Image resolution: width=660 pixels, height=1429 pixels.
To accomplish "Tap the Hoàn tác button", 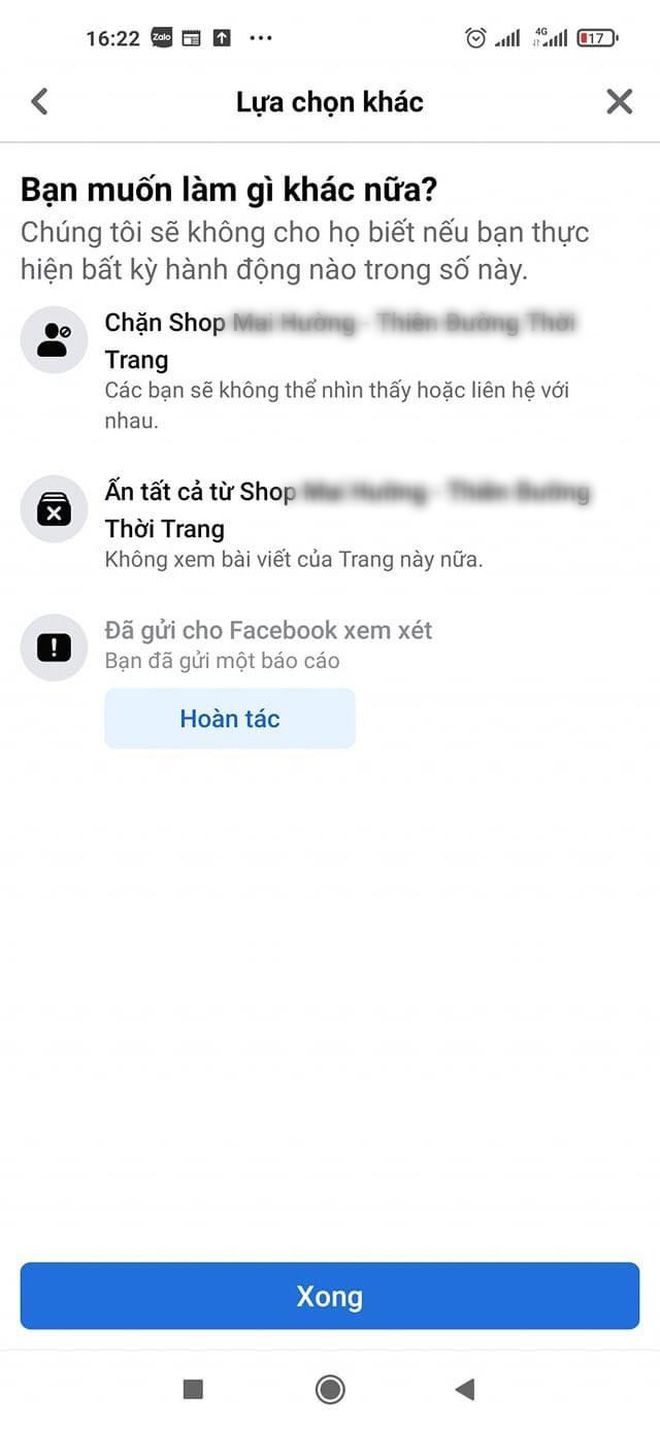I will [230, 718].
